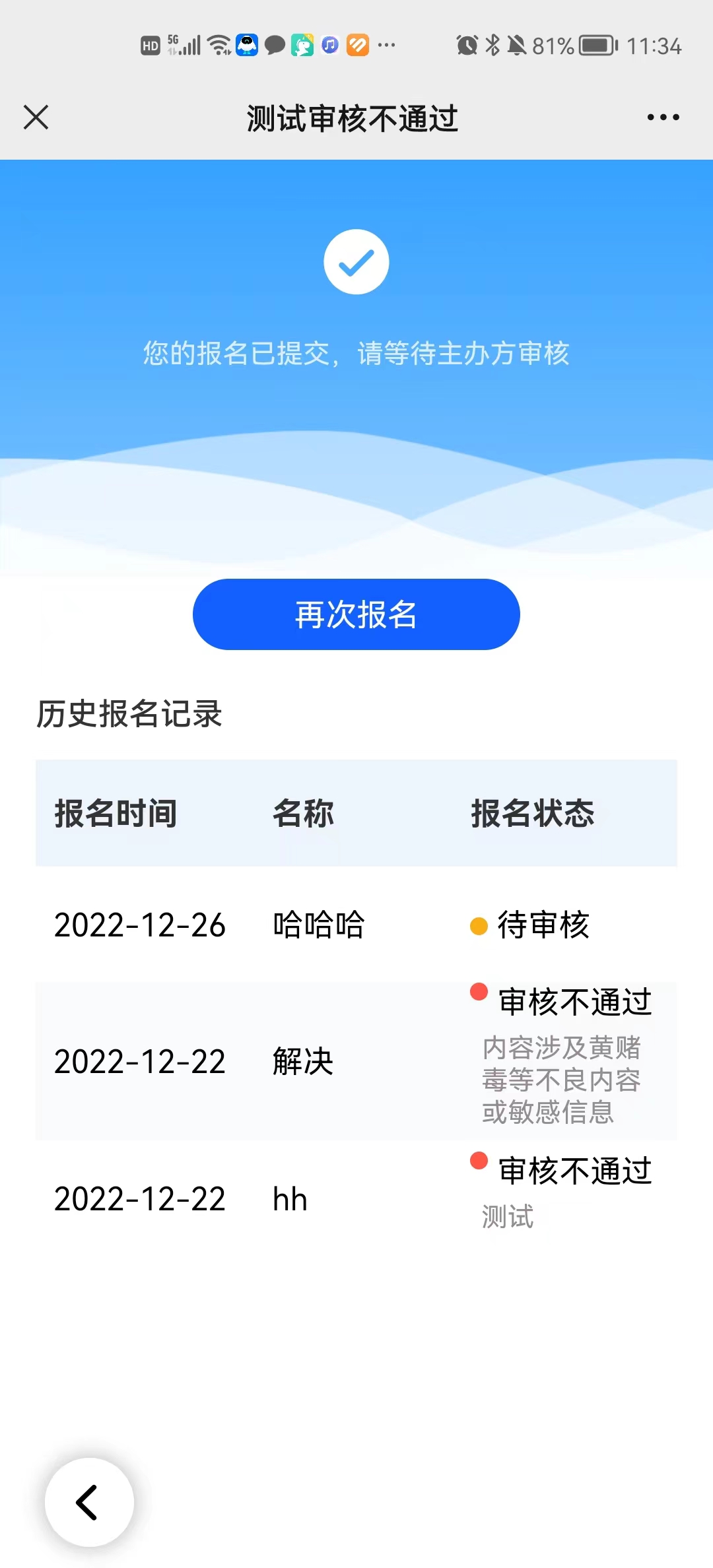Close the page with the X icon
This screenshot has width=713, height=1568.
point(36,117)
